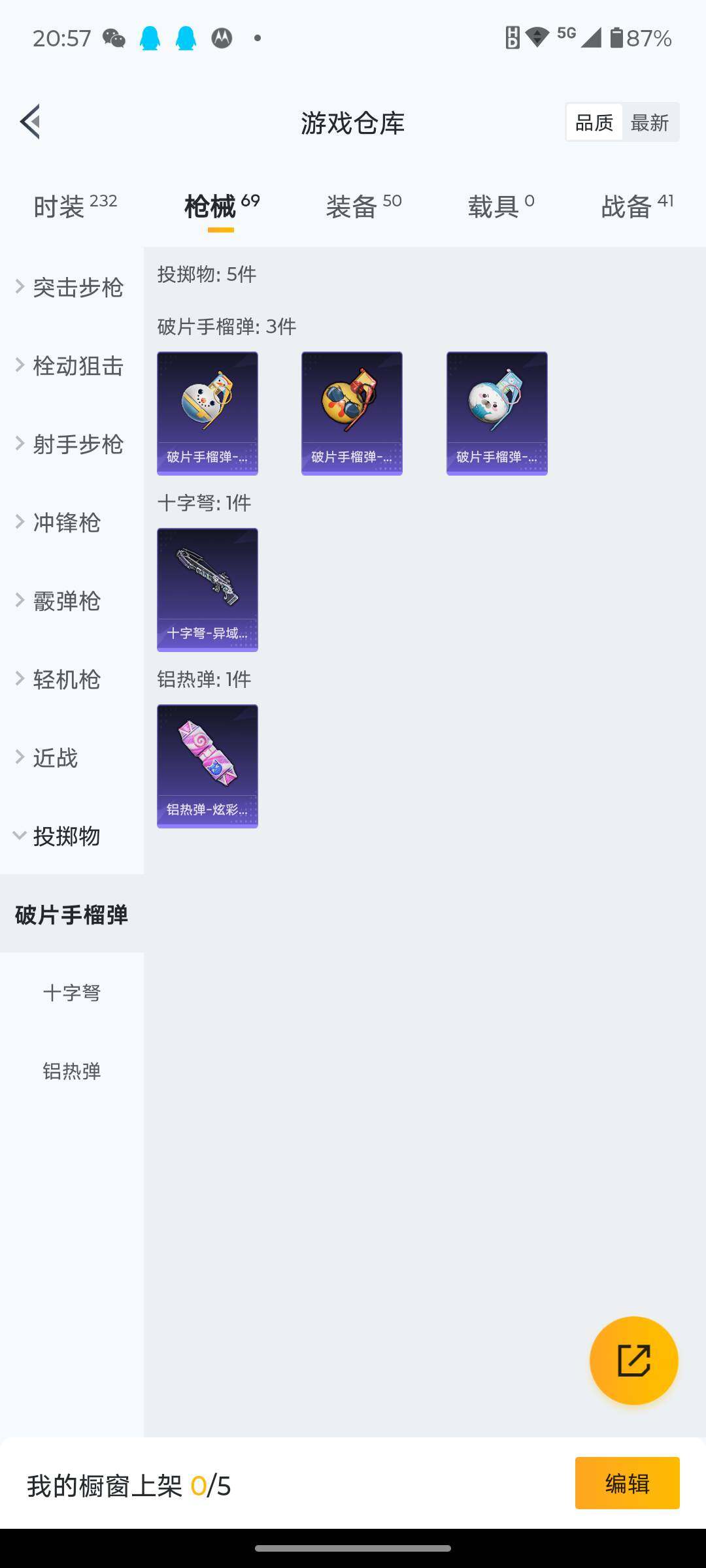Expand the 射手步枪 category
The height and width of the screenshot is (1568, 706).
tap(71, 444)
